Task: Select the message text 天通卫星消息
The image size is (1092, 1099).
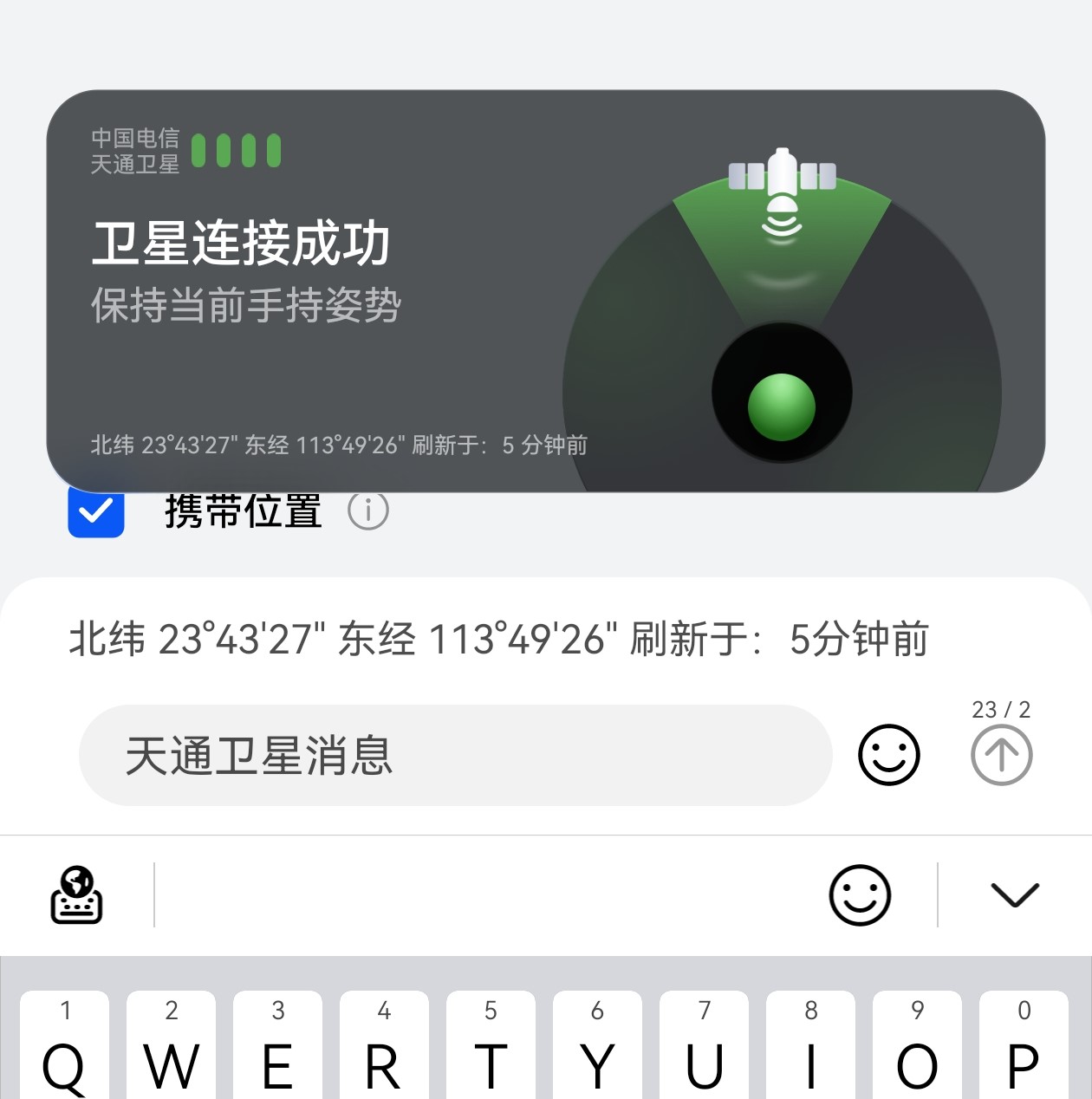Action: tap(260, 755)
